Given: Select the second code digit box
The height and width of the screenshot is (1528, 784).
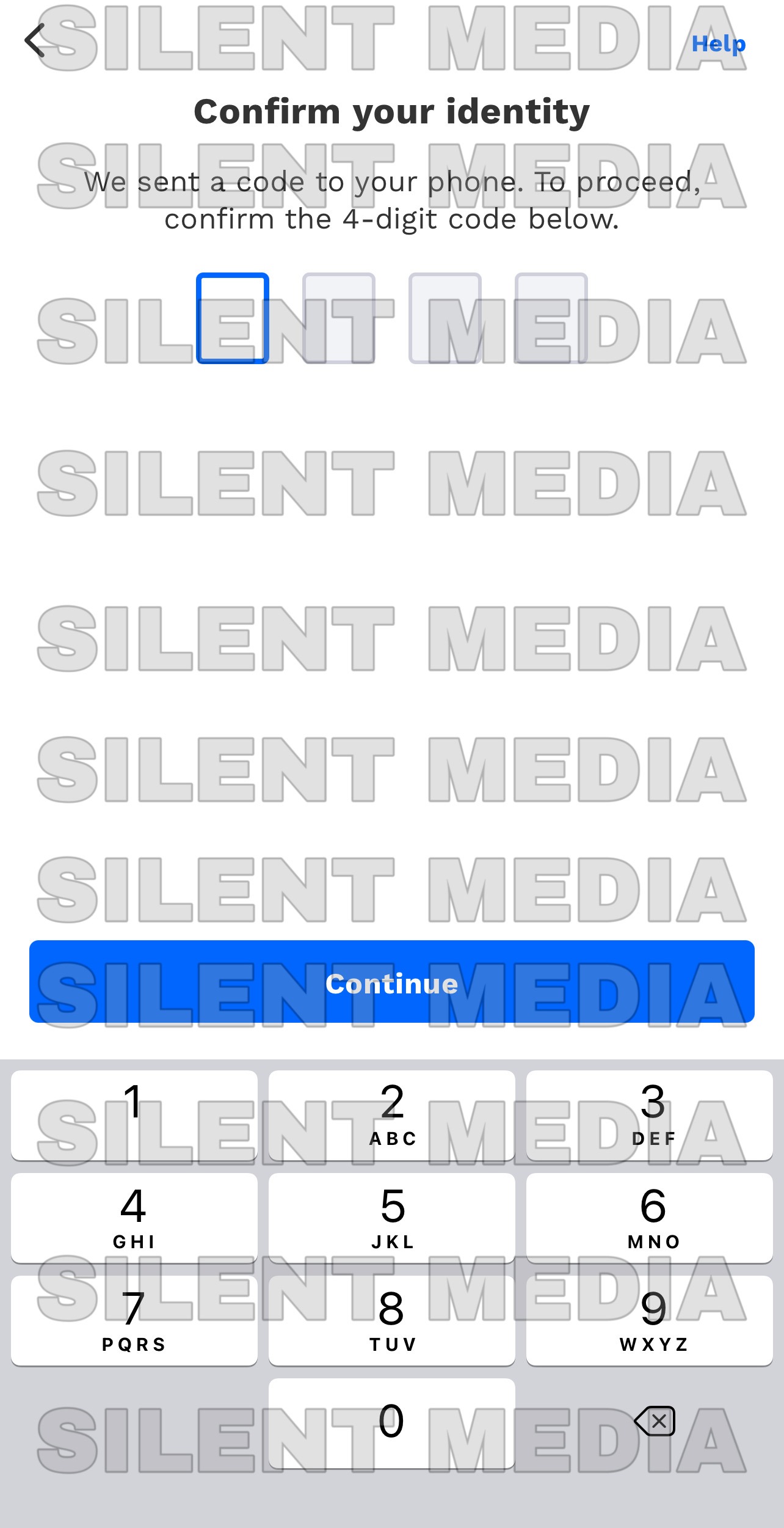Looking at the screenshot, I should 339,318.
